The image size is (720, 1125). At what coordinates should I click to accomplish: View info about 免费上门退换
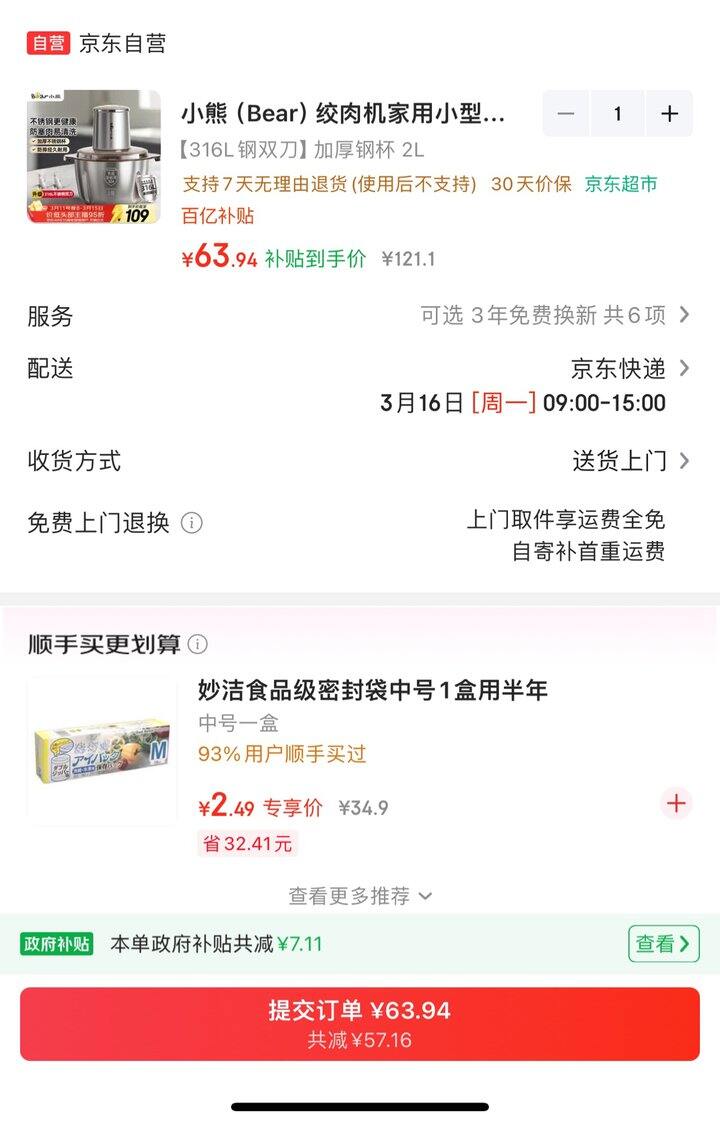coord(192,523)
